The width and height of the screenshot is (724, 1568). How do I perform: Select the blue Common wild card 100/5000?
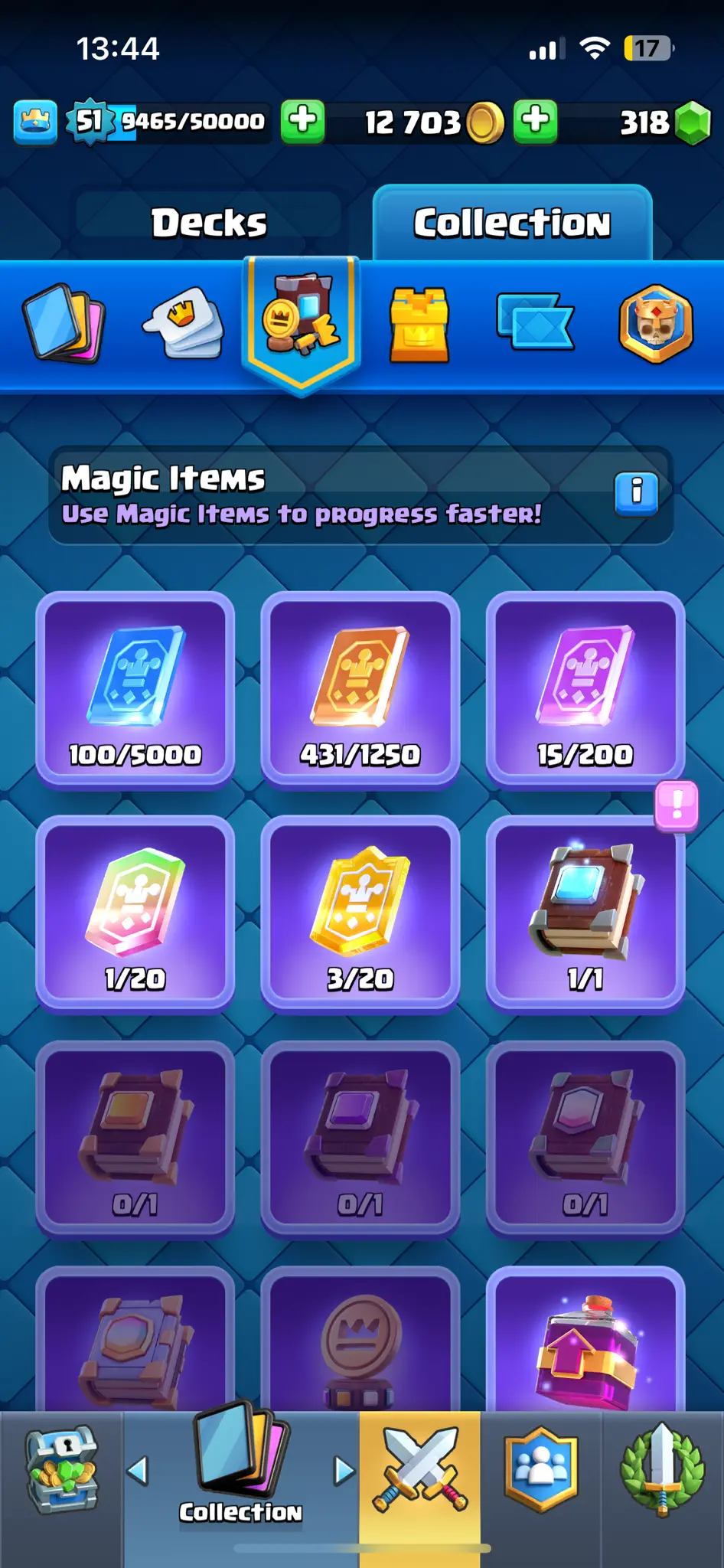tap(135, 688)
